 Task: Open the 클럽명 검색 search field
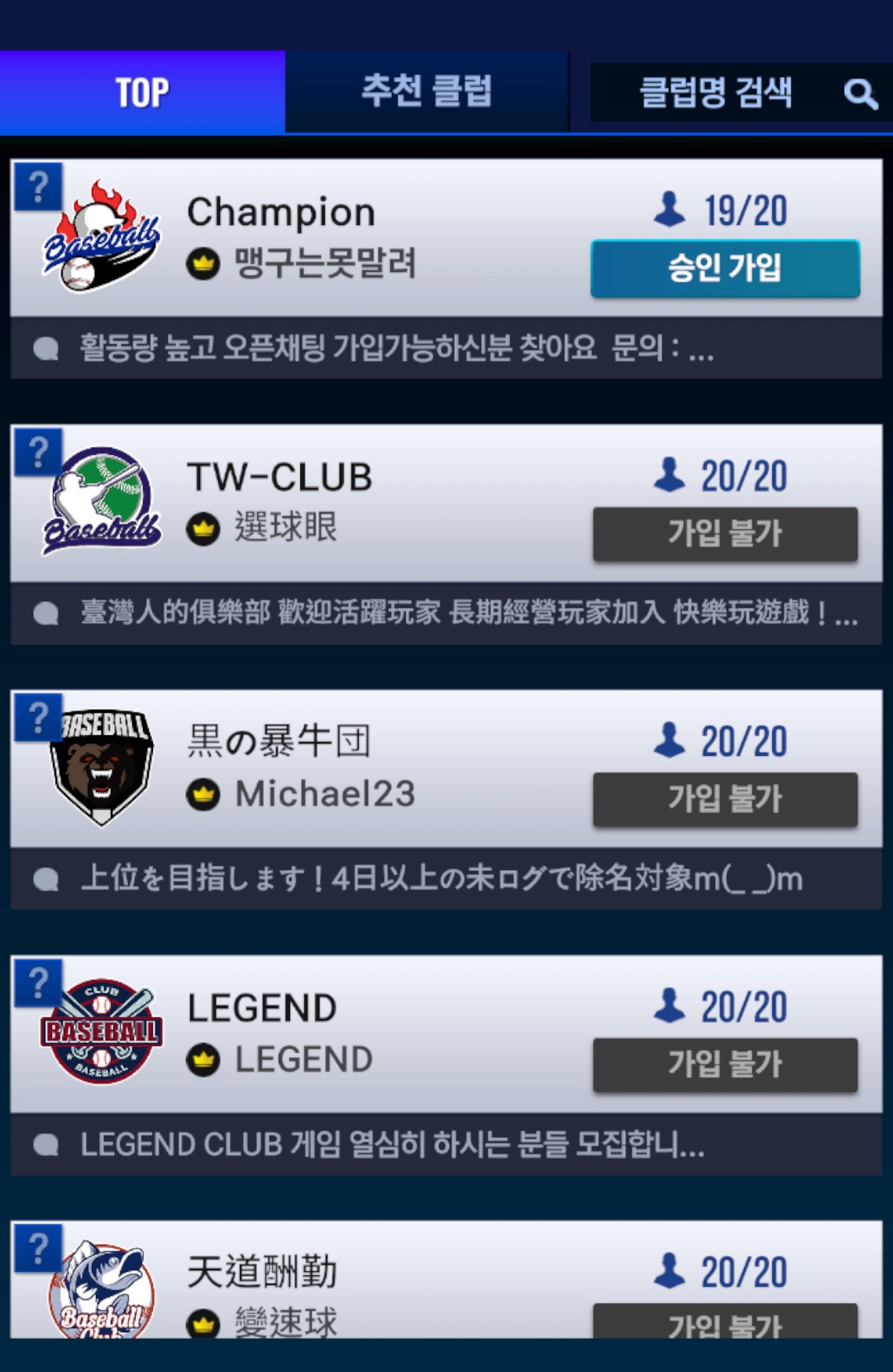(716, 93)
